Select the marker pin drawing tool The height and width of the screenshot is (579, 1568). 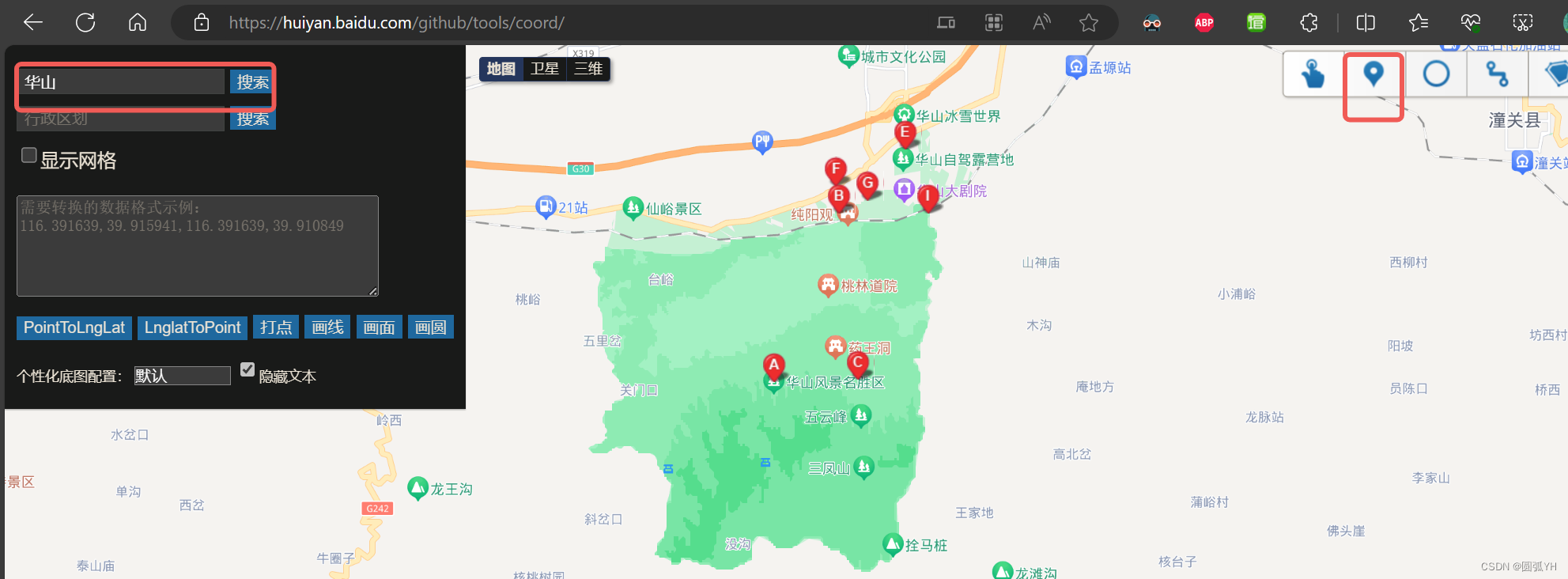click(1373, 74)
